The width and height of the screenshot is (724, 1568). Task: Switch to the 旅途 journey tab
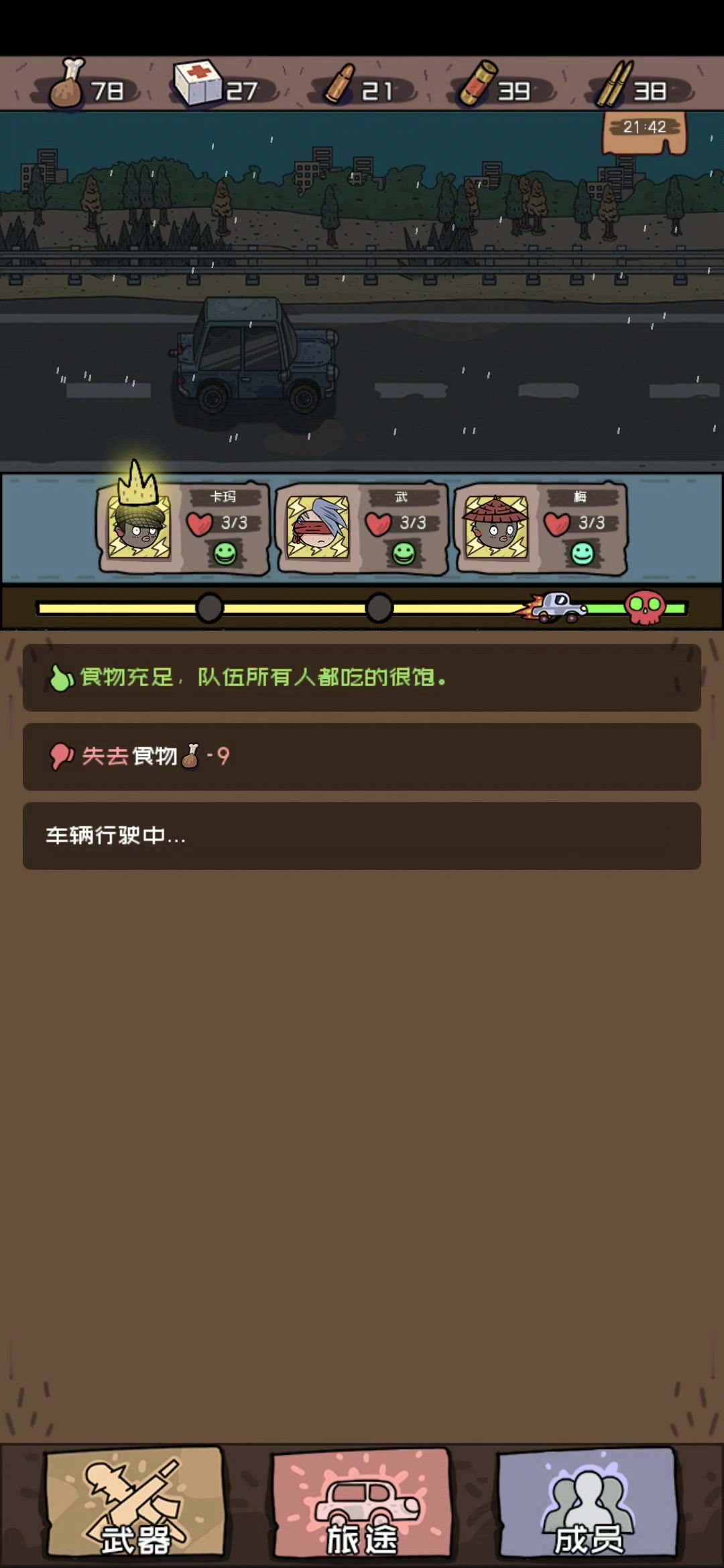click(x=362, y=1503)
